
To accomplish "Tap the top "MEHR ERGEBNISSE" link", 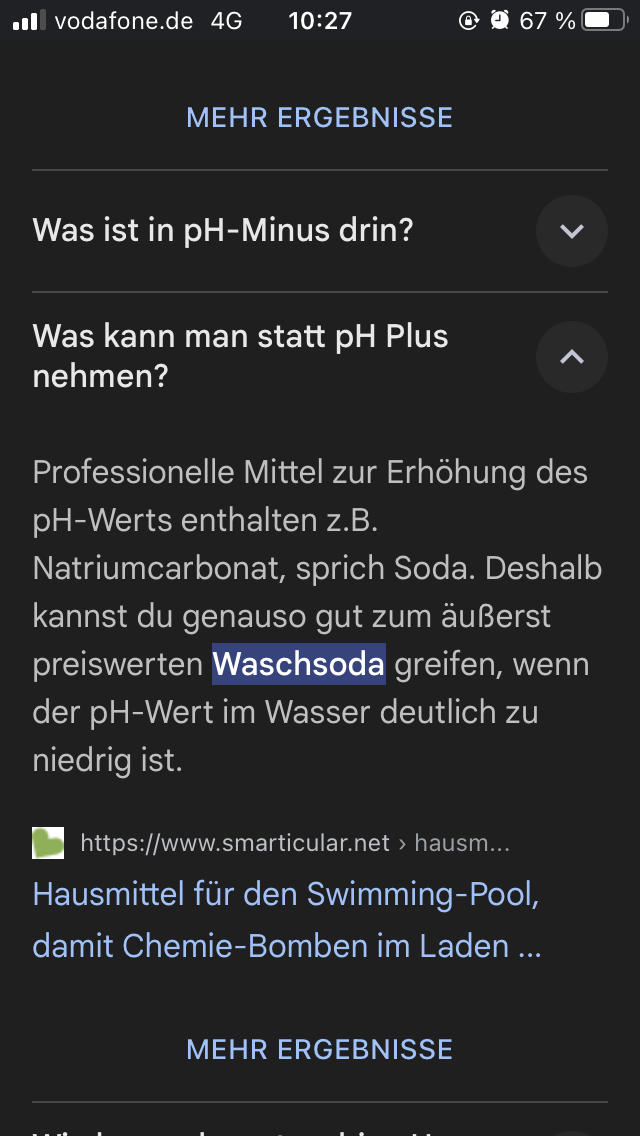I will click(x=320, y=118).
